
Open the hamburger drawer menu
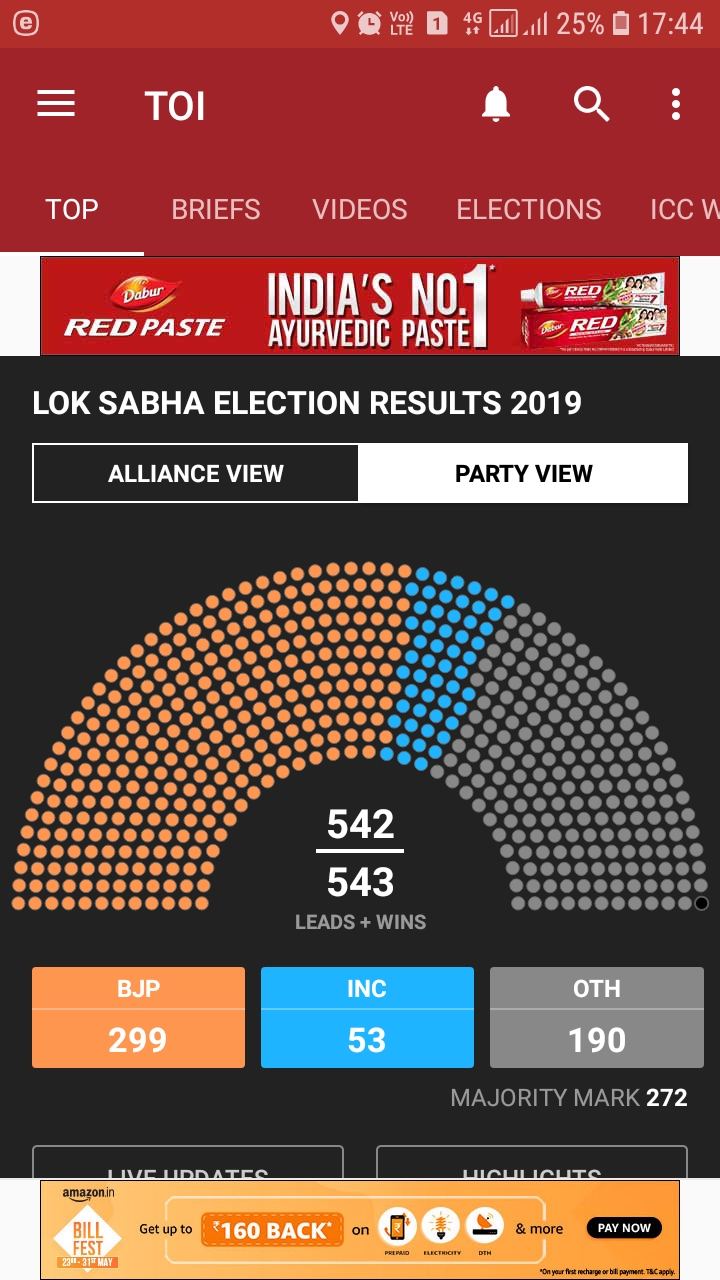point(56,104)
